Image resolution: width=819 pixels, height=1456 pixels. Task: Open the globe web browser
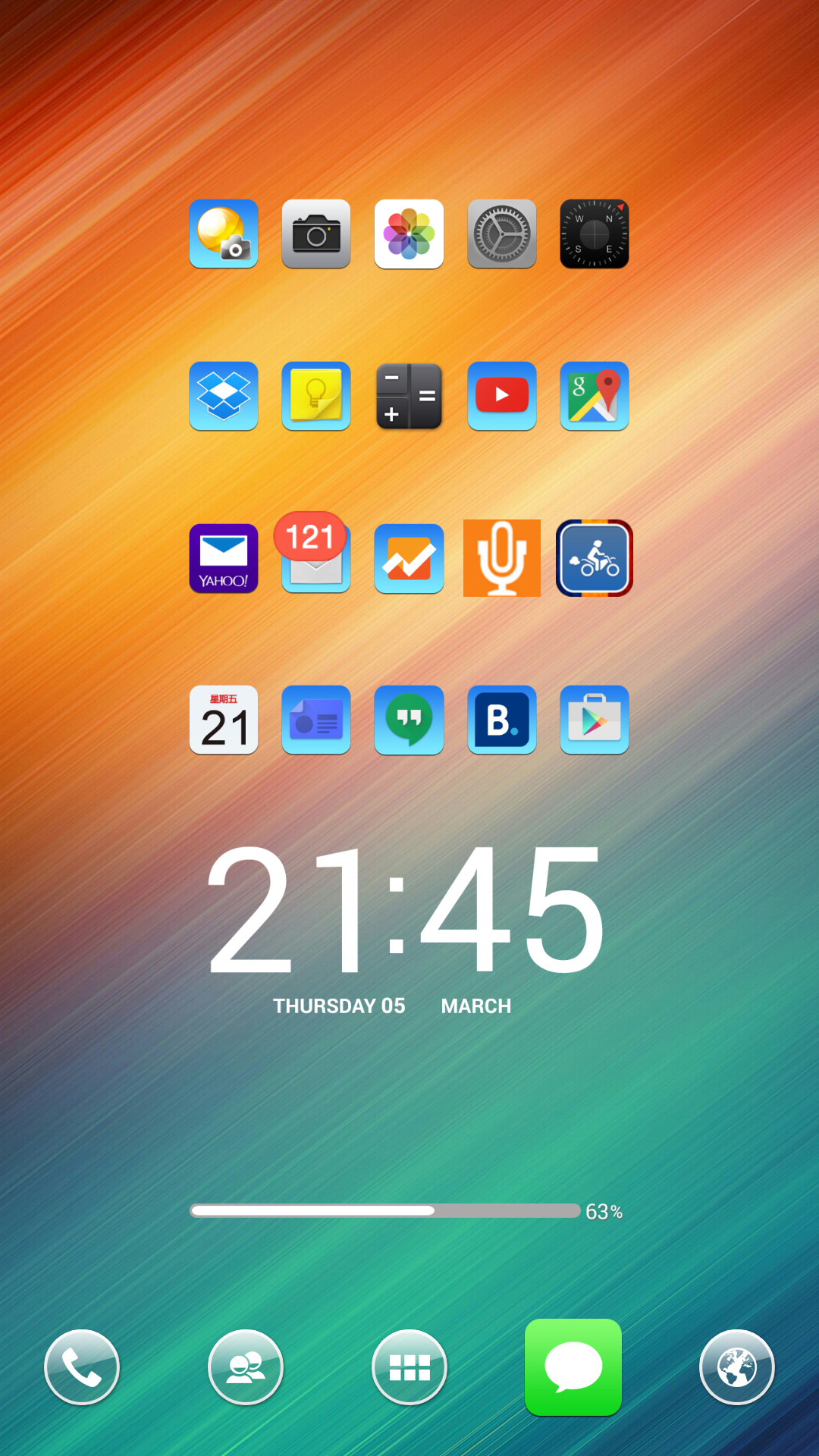[x=737, y=1367]
